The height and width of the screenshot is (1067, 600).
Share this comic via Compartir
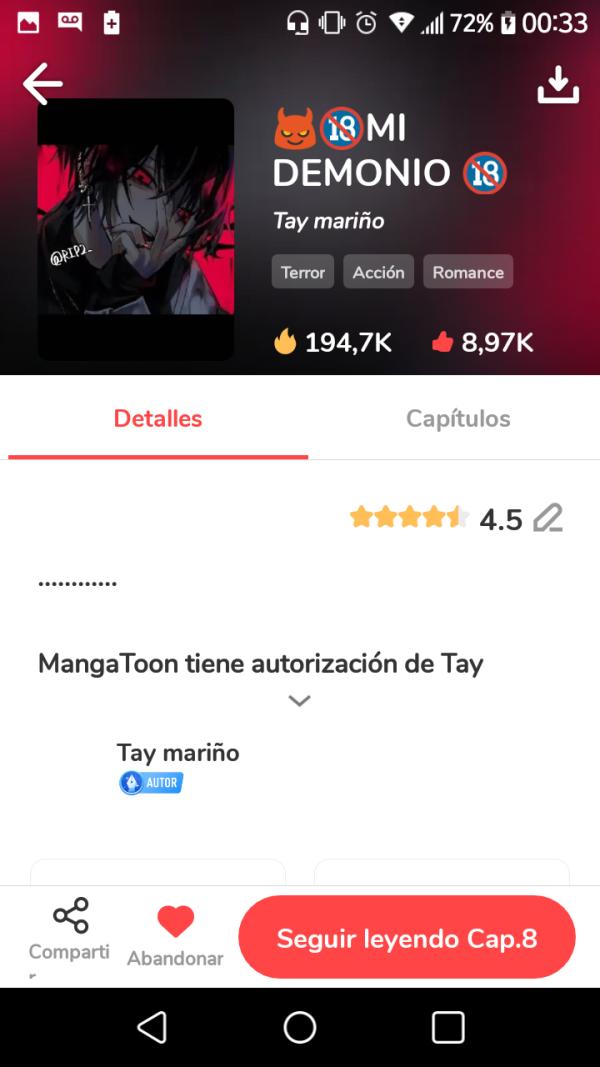(x=70, y=930)
